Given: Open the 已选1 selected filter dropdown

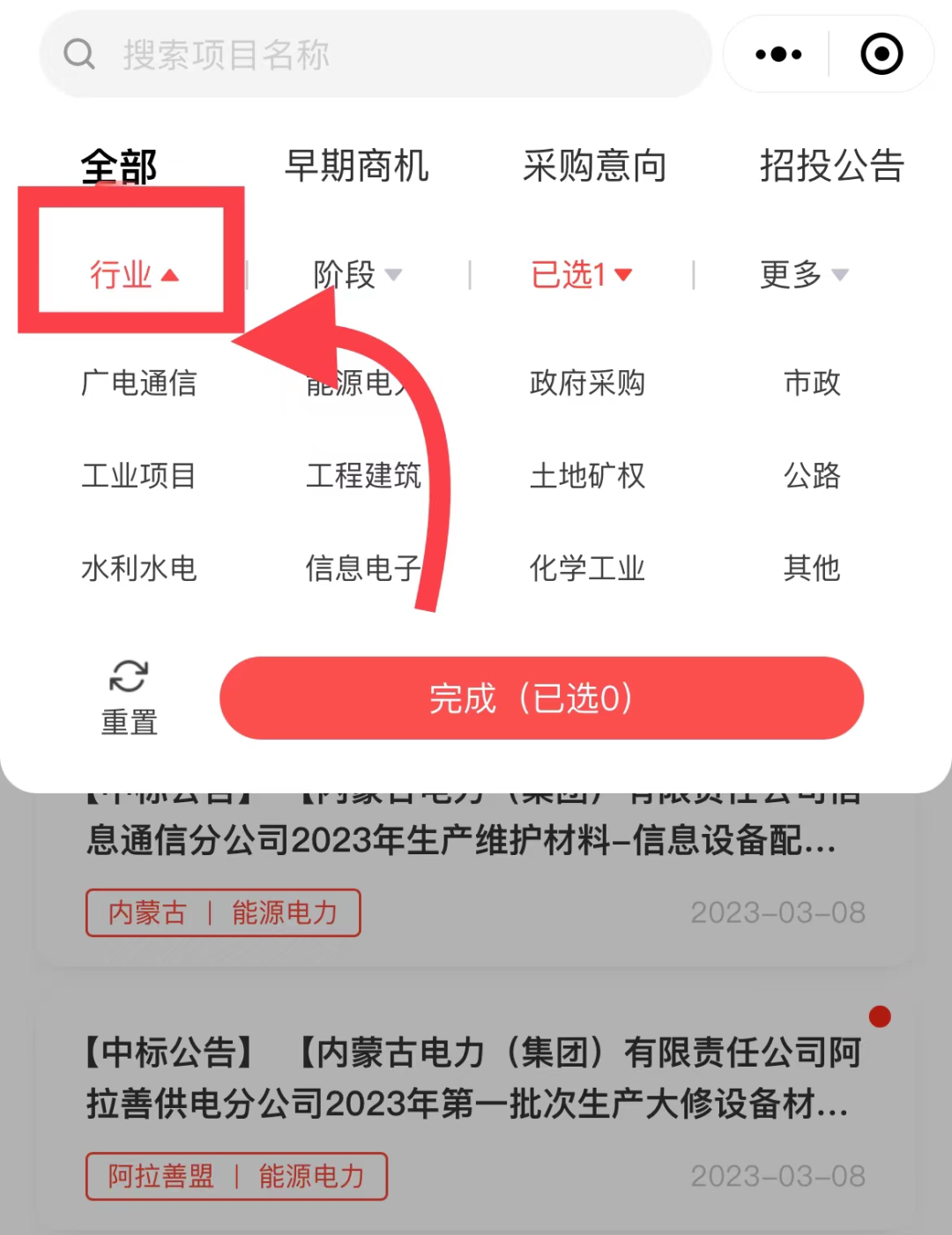Looking at the screenshot, I should [x=583, y=274].
